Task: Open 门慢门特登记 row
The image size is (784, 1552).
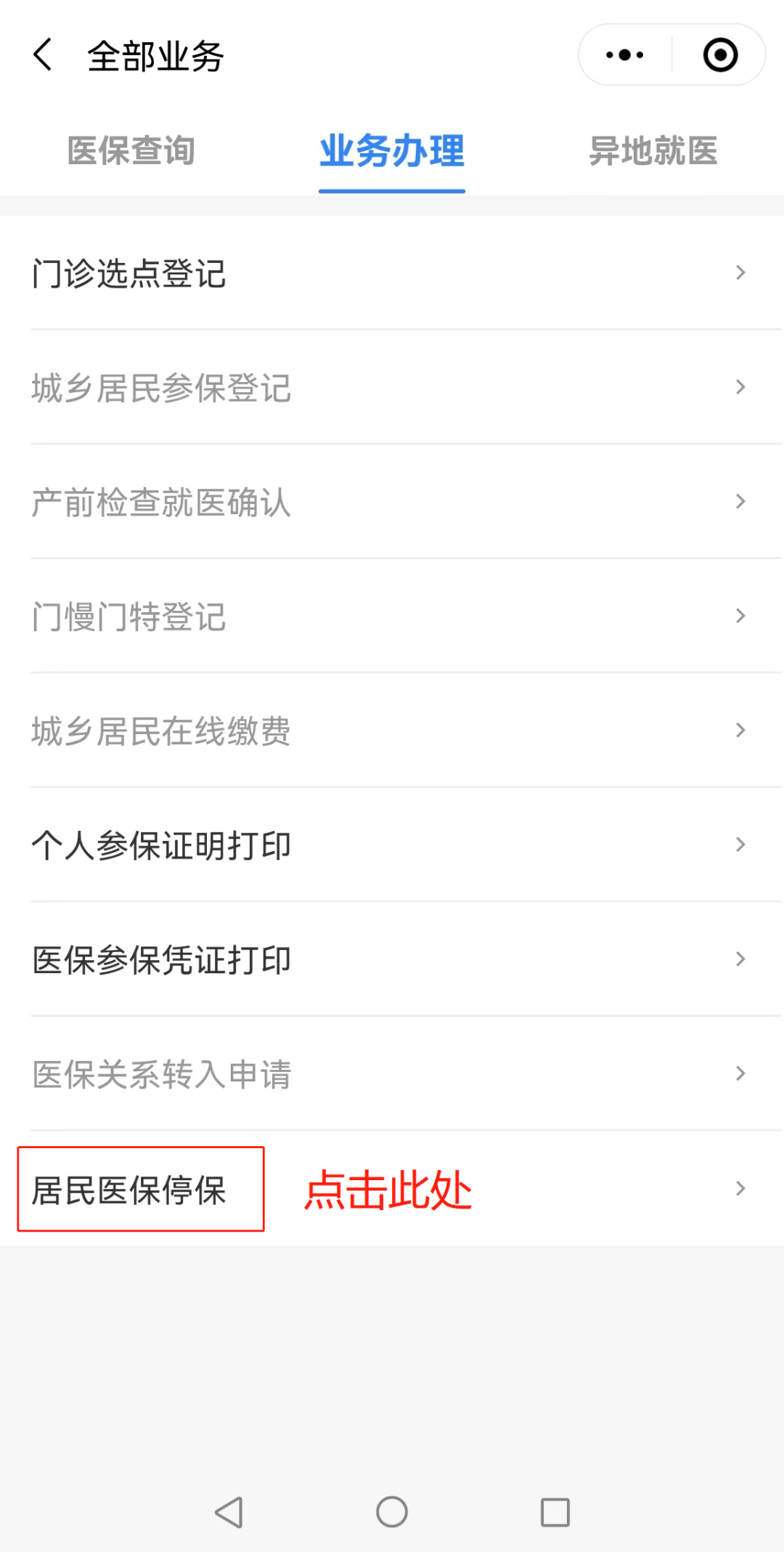Action: click(x=392, y=616)
